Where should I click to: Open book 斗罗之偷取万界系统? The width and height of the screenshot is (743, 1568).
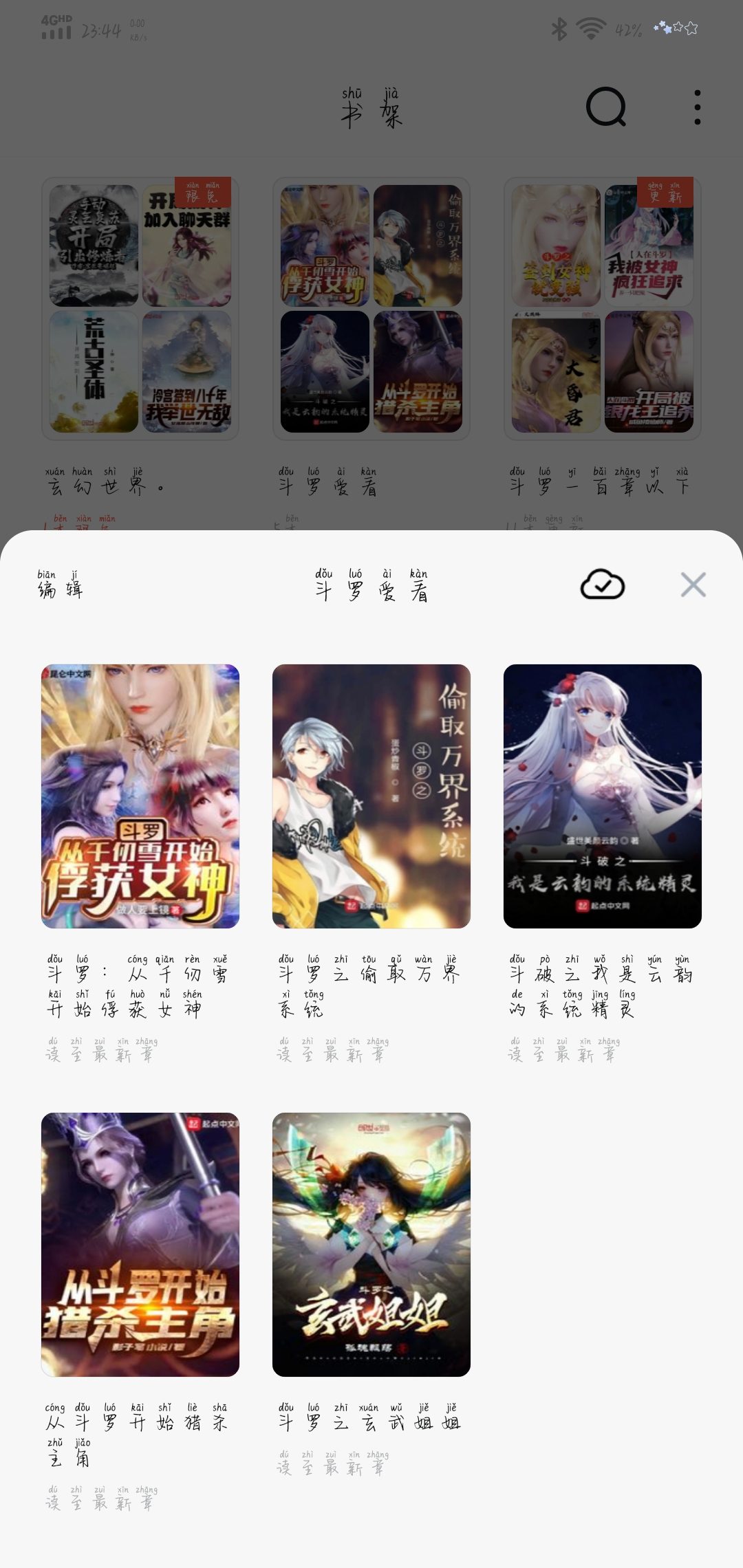(x=371, y=796)
